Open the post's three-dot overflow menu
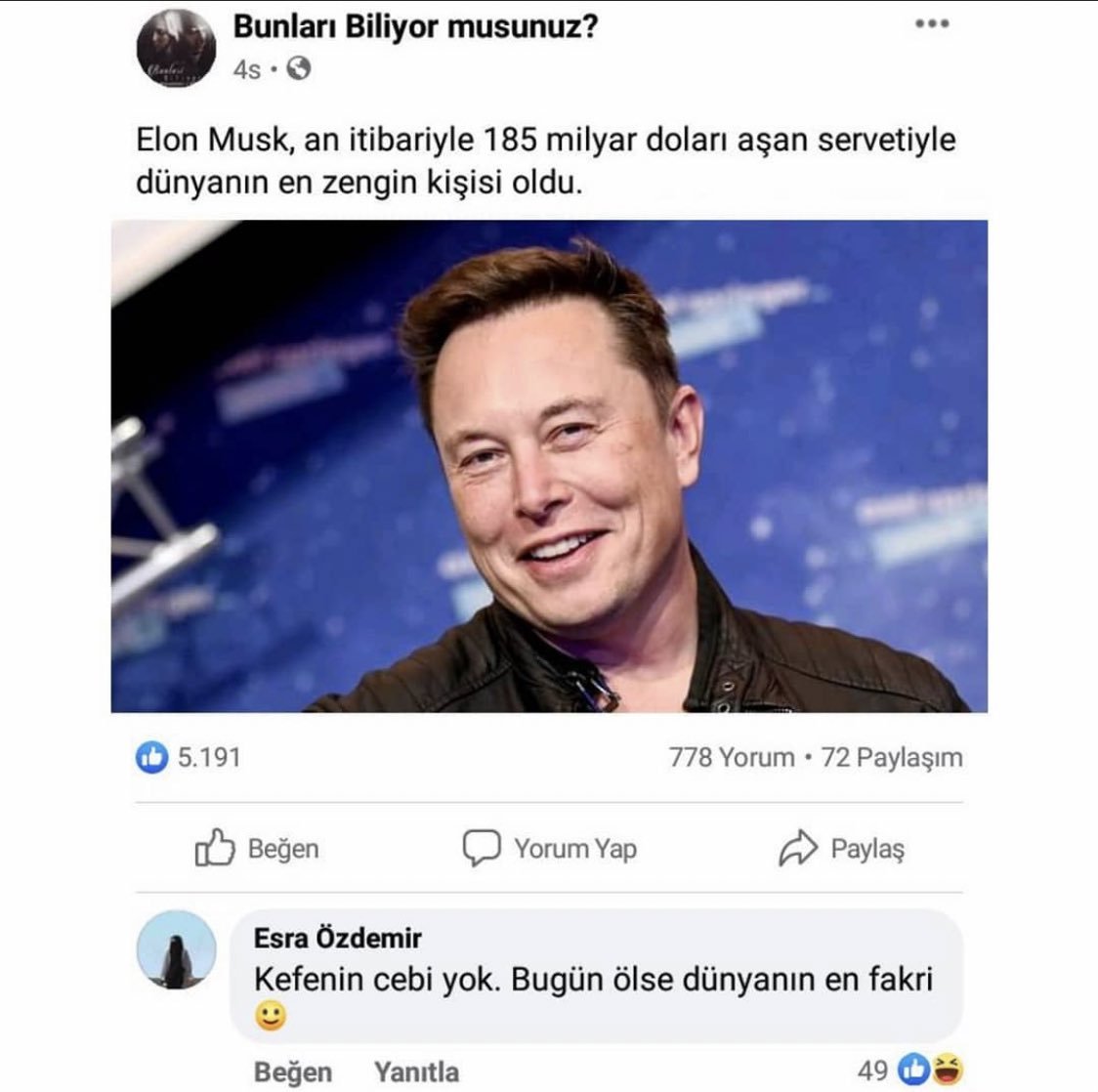The height and width of the screenshot is (1092, 1098). point(931,24)
